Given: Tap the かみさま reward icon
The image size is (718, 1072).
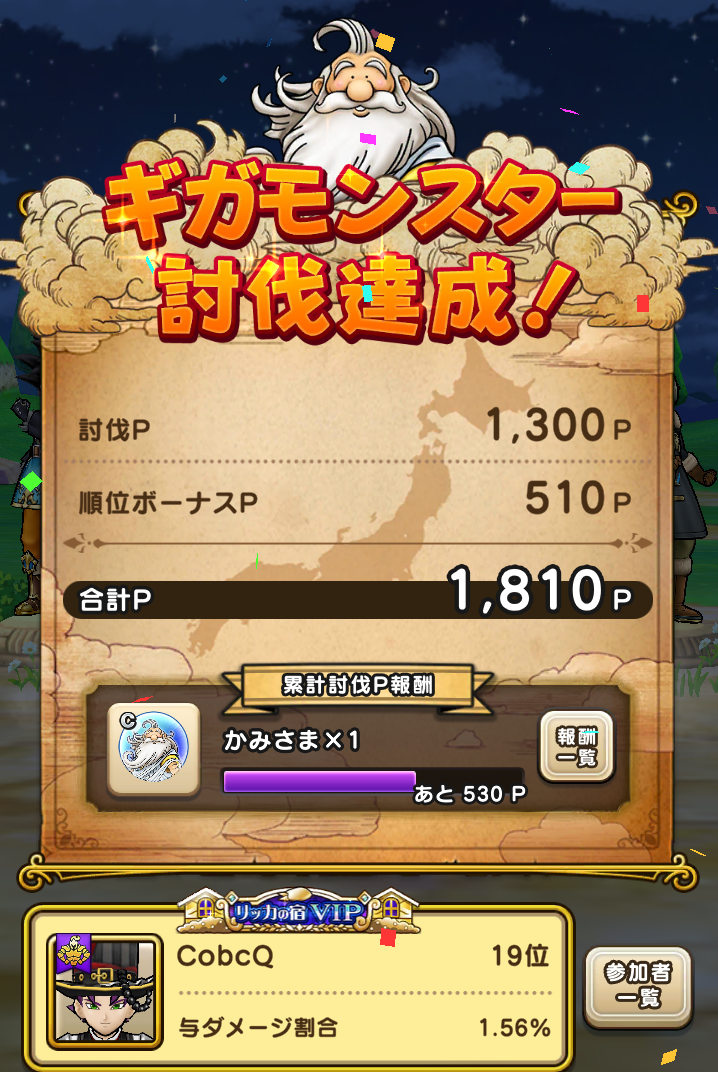Looking at the screenshot, I should pos(154,750).
